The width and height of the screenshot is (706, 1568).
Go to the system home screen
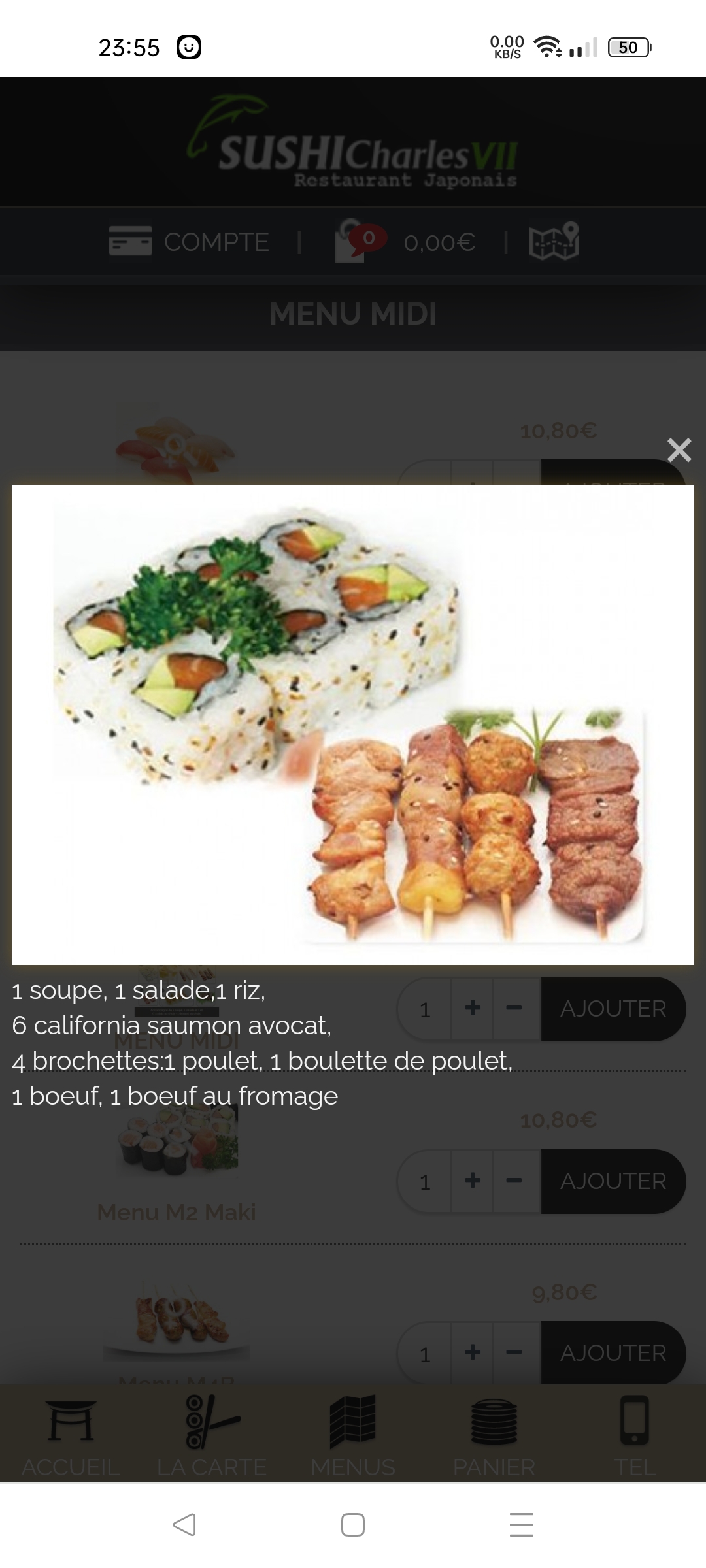pos(353,1525)
